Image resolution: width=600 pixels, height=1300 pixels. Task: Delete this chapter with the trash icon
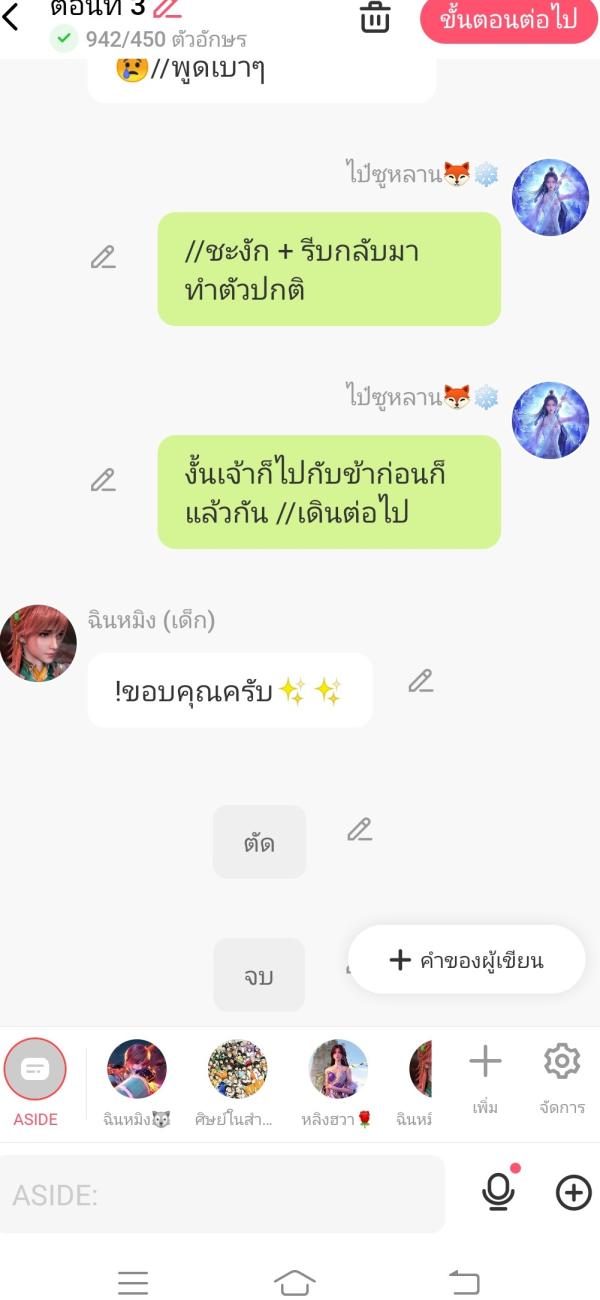(x=374, y=17)
